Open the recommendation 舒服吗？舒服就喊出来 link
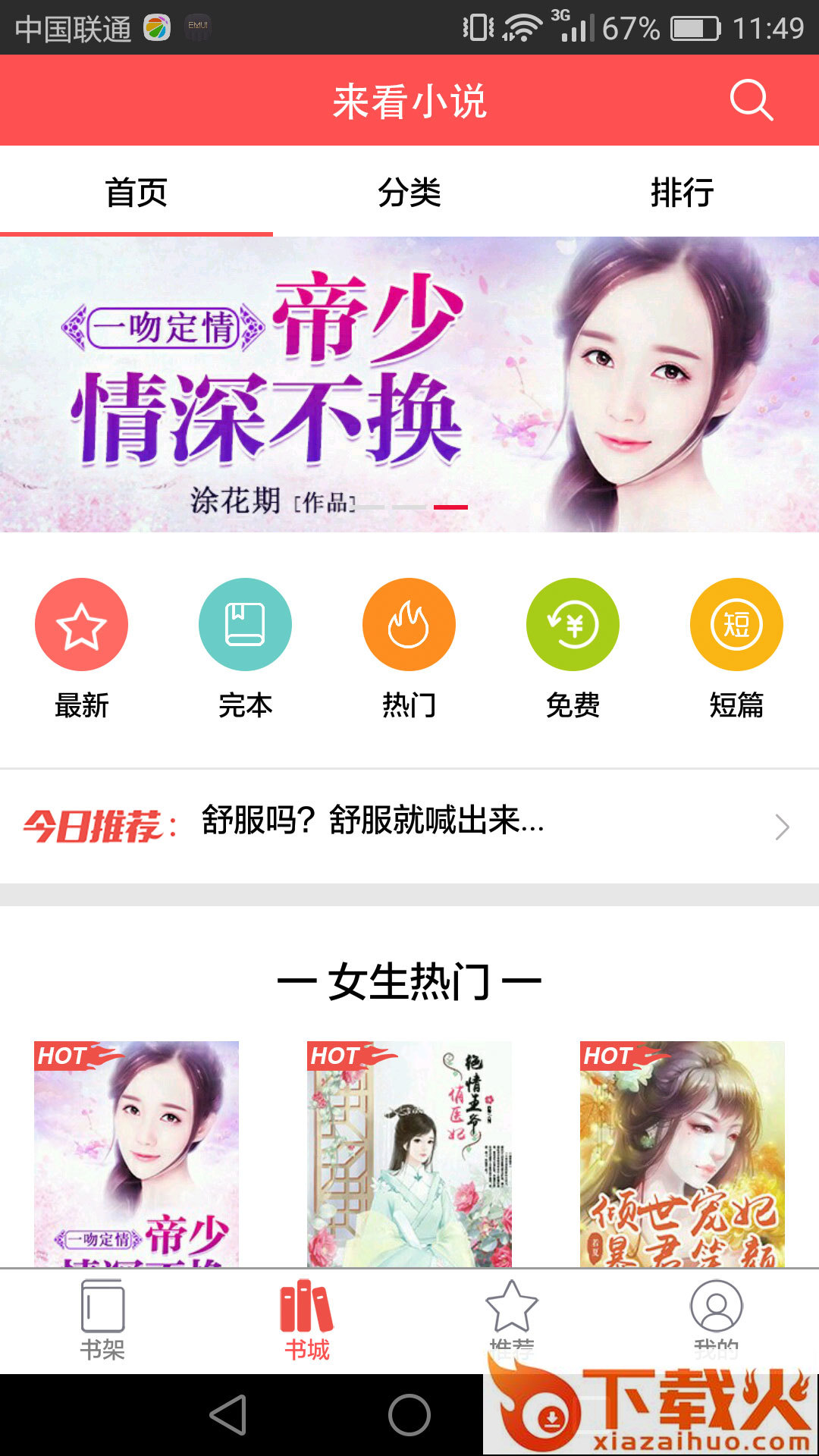The image size is (819, 1456). point(372,828)
